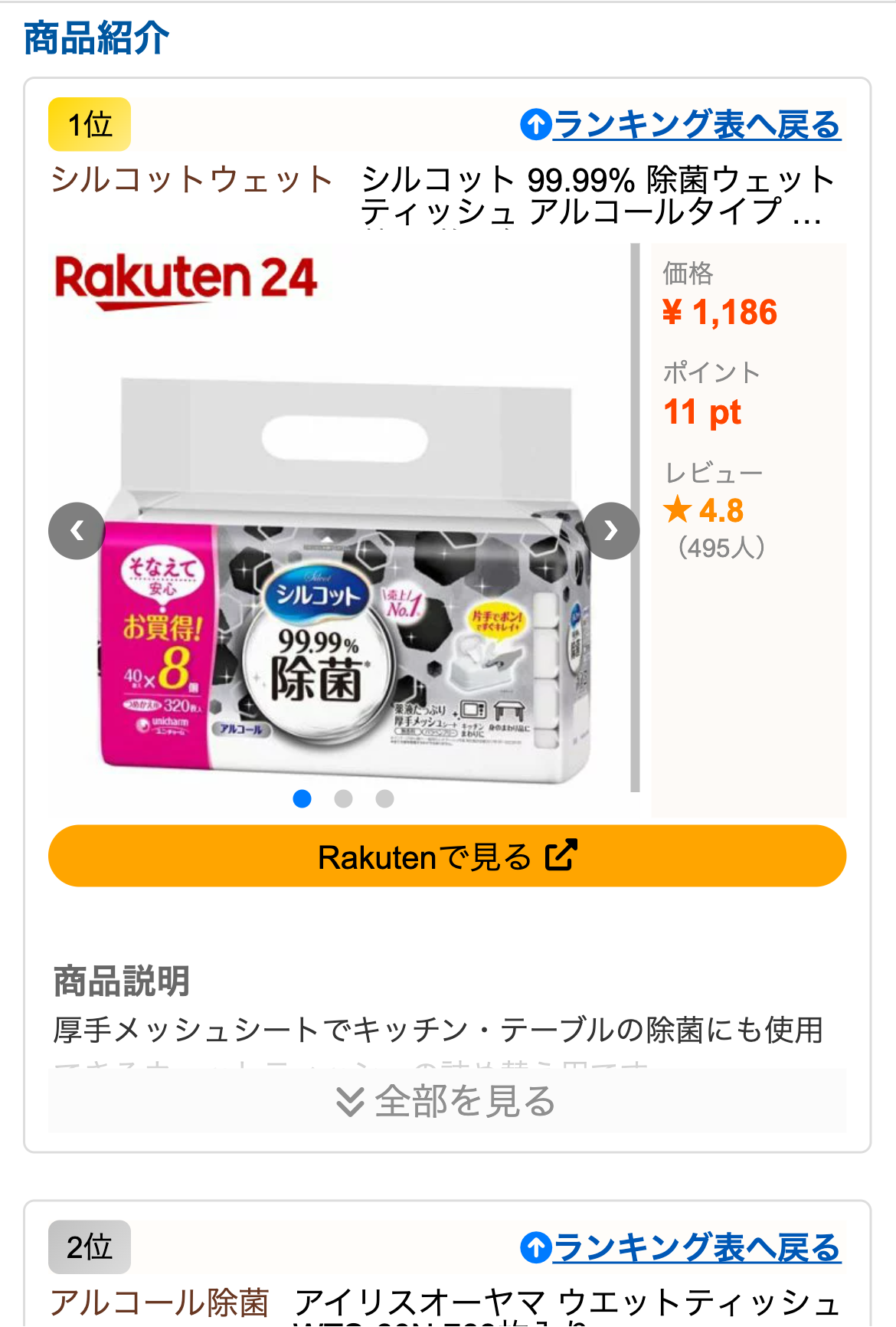Show next product image with right arrow
896x1327 pixels.
[x=610, y=531]
